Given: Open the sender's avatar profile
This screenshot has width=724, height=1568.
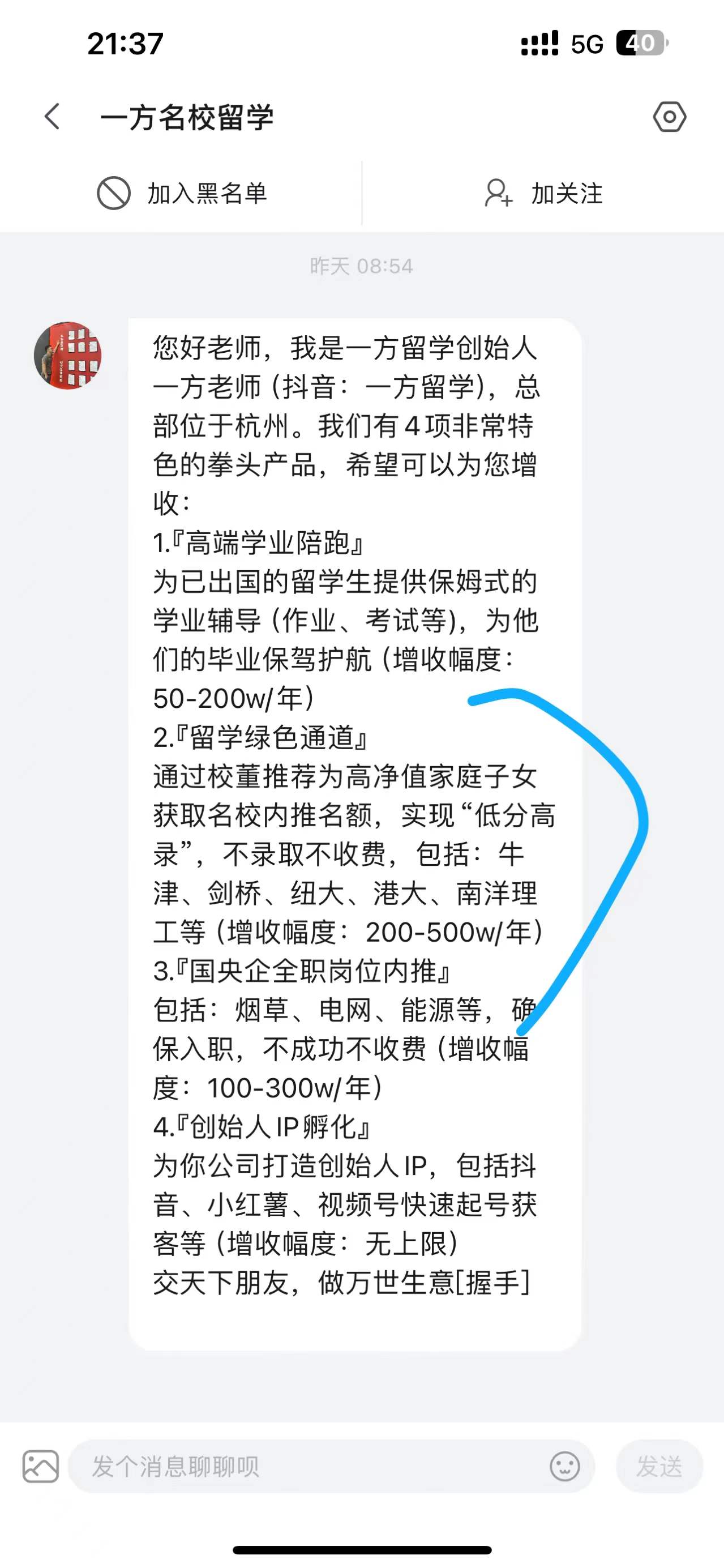Looking at the screenshot, I should (x=67, y=356).
